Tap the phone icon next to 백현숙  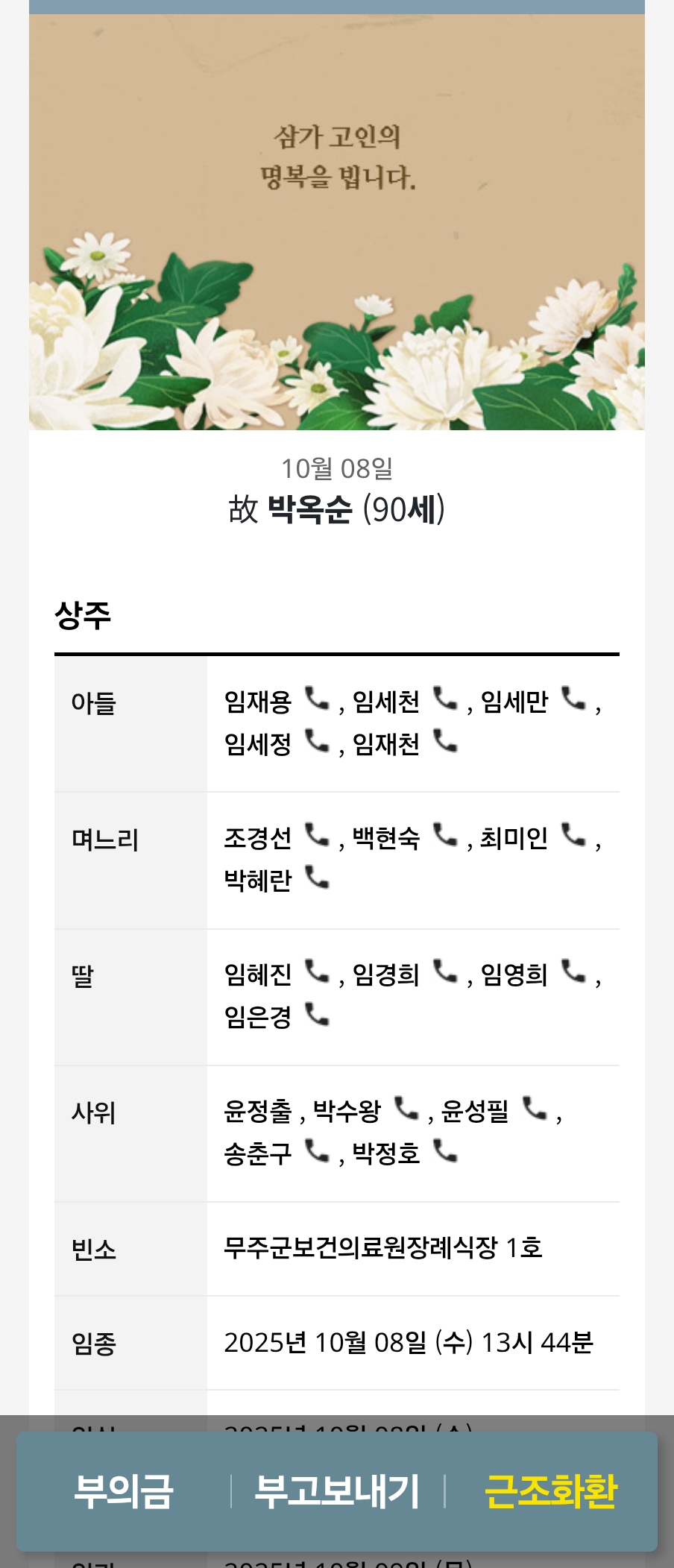pyautogui.click(x=446, y=836)
